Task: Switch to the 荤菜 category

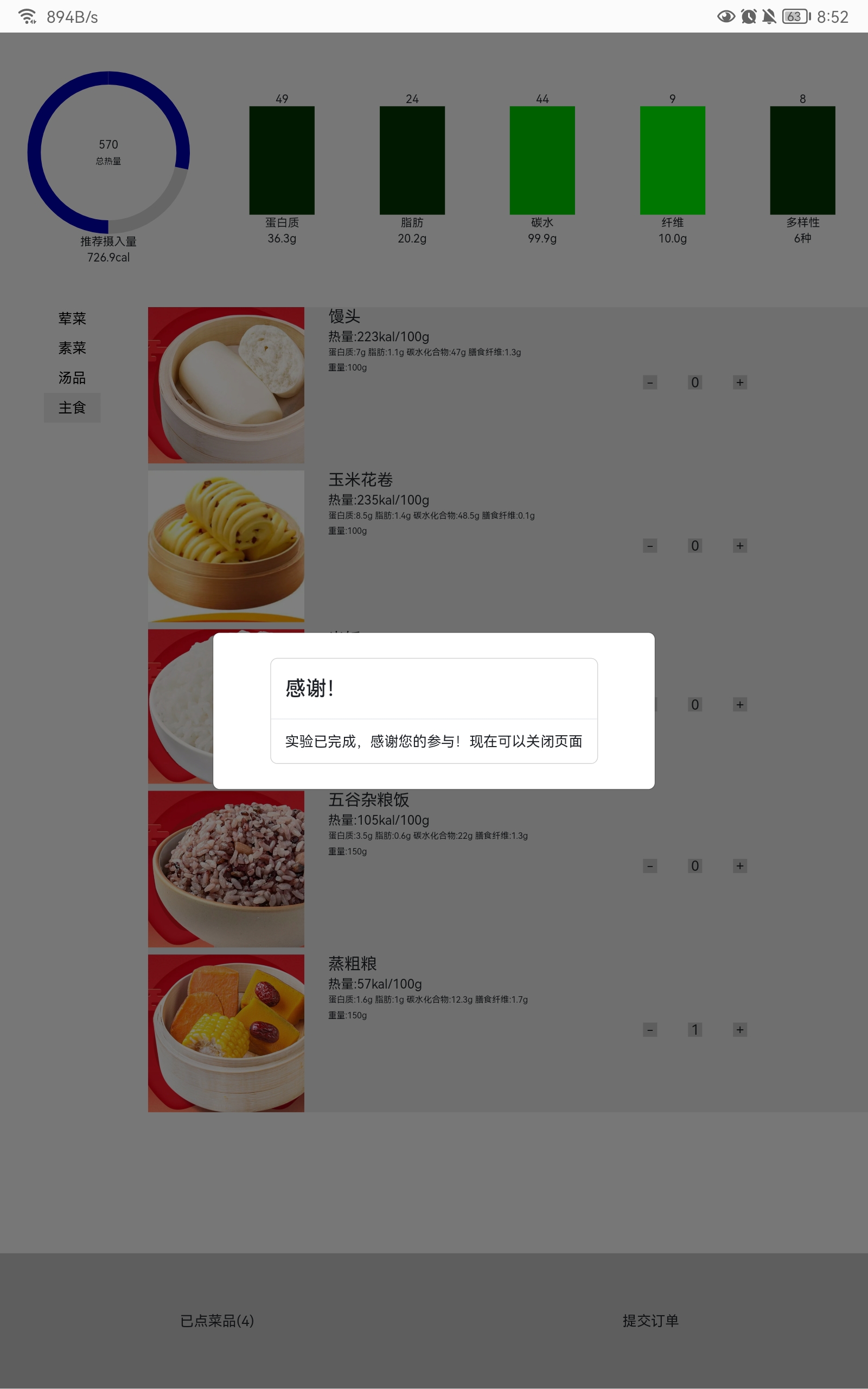Action: click(x=72, y=318)
